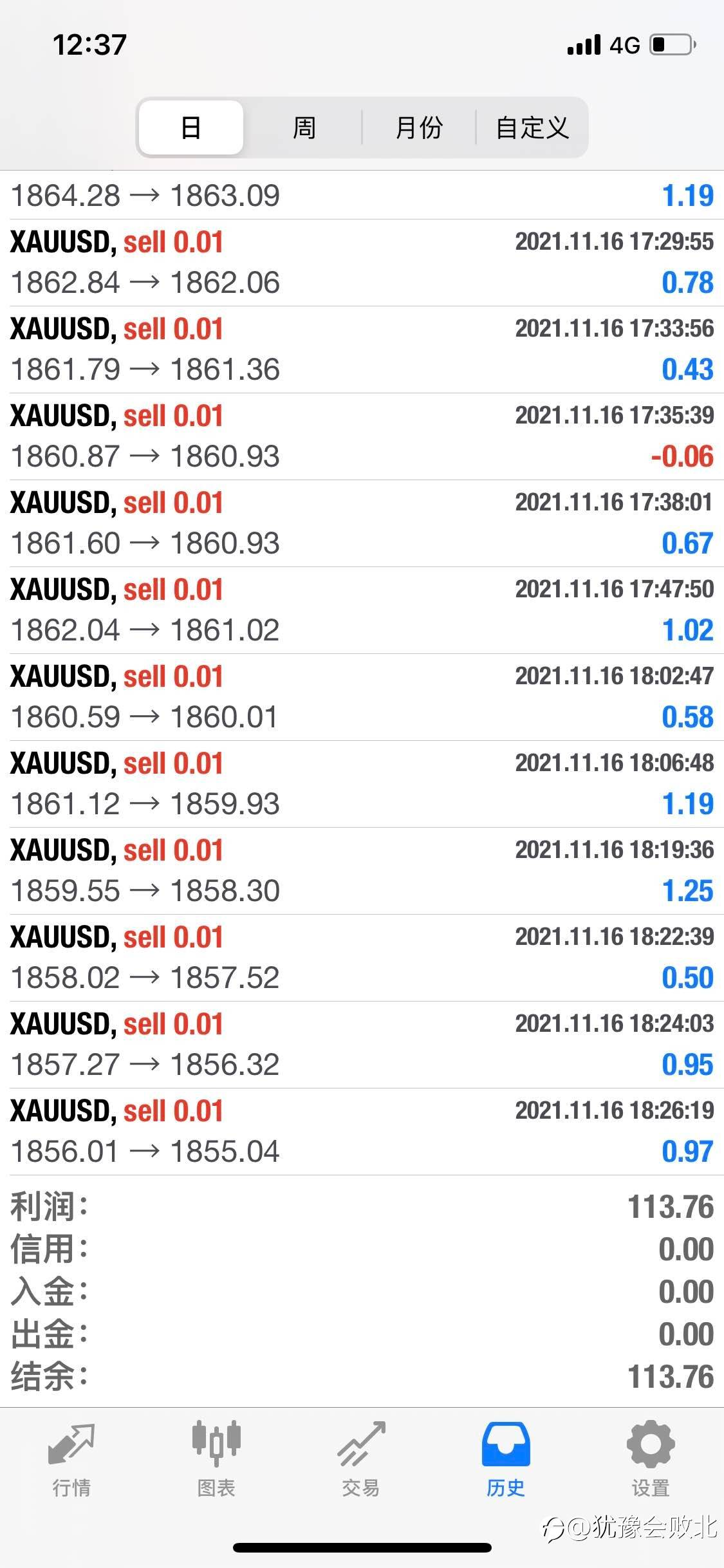Switch to the 月份 (month) period
The width and height of the screenshot is (724, 1568).
coord(419,127)
